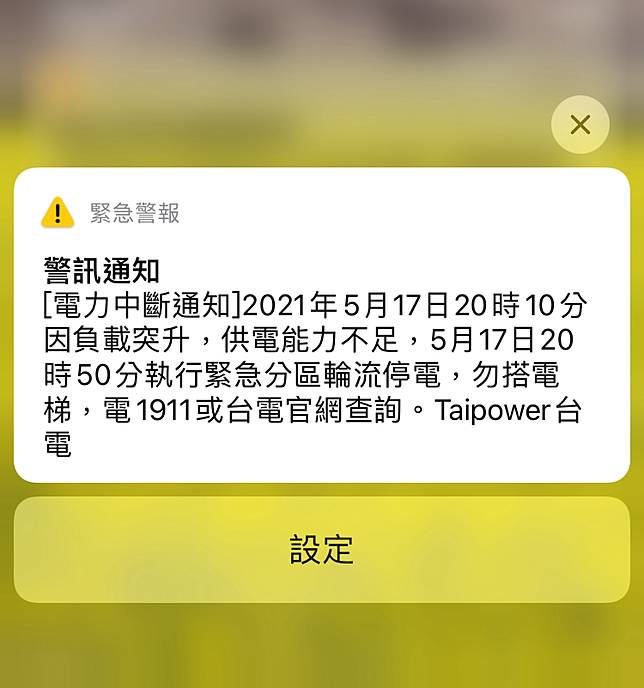This screenshot has height=688, width=644.
Task: Open 設定 for emergency alerts
Action: (x=321, y=549)
